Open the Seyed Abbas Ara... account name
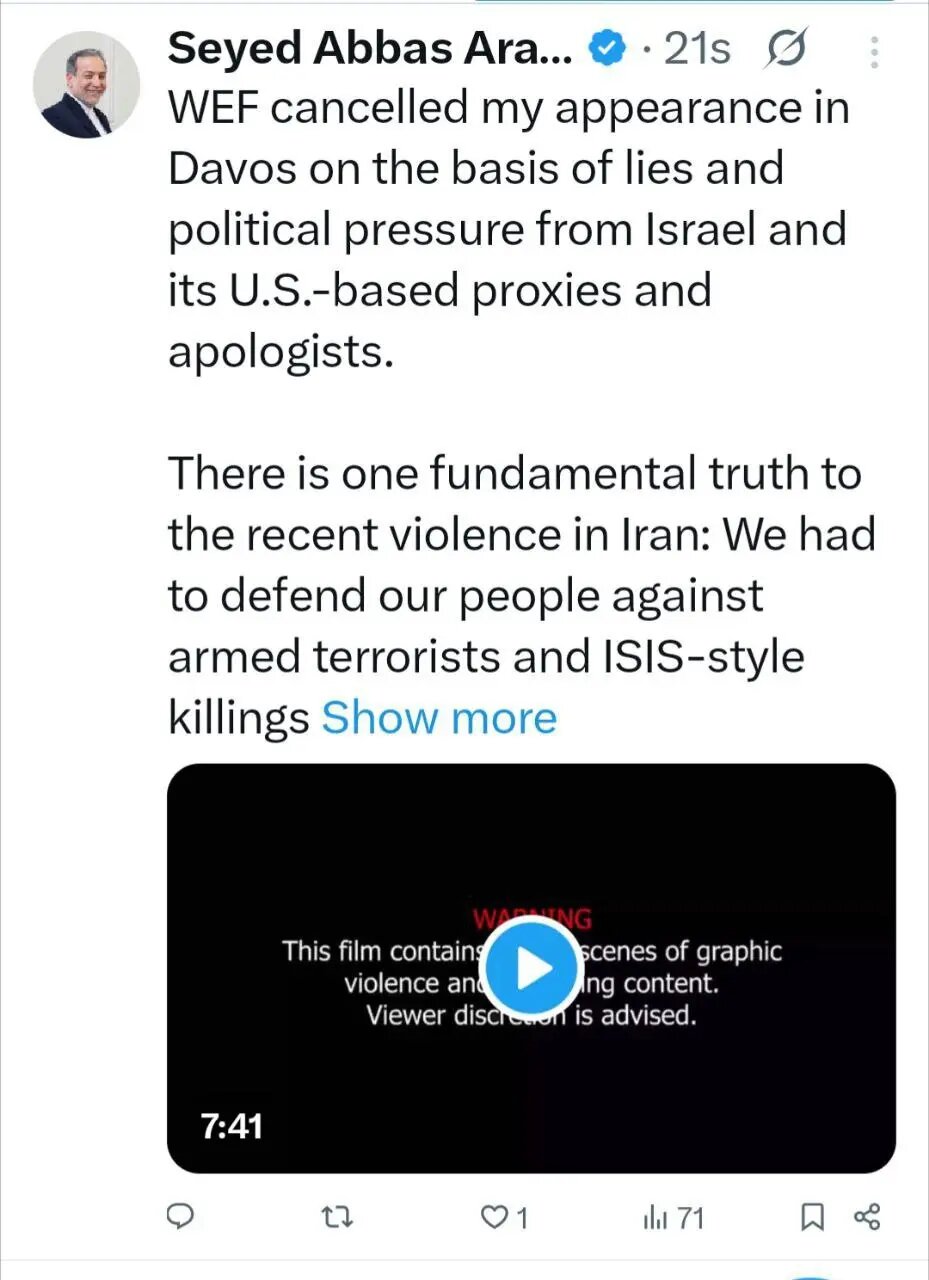Screen dimensions: 929x1280 pos(370,48)
